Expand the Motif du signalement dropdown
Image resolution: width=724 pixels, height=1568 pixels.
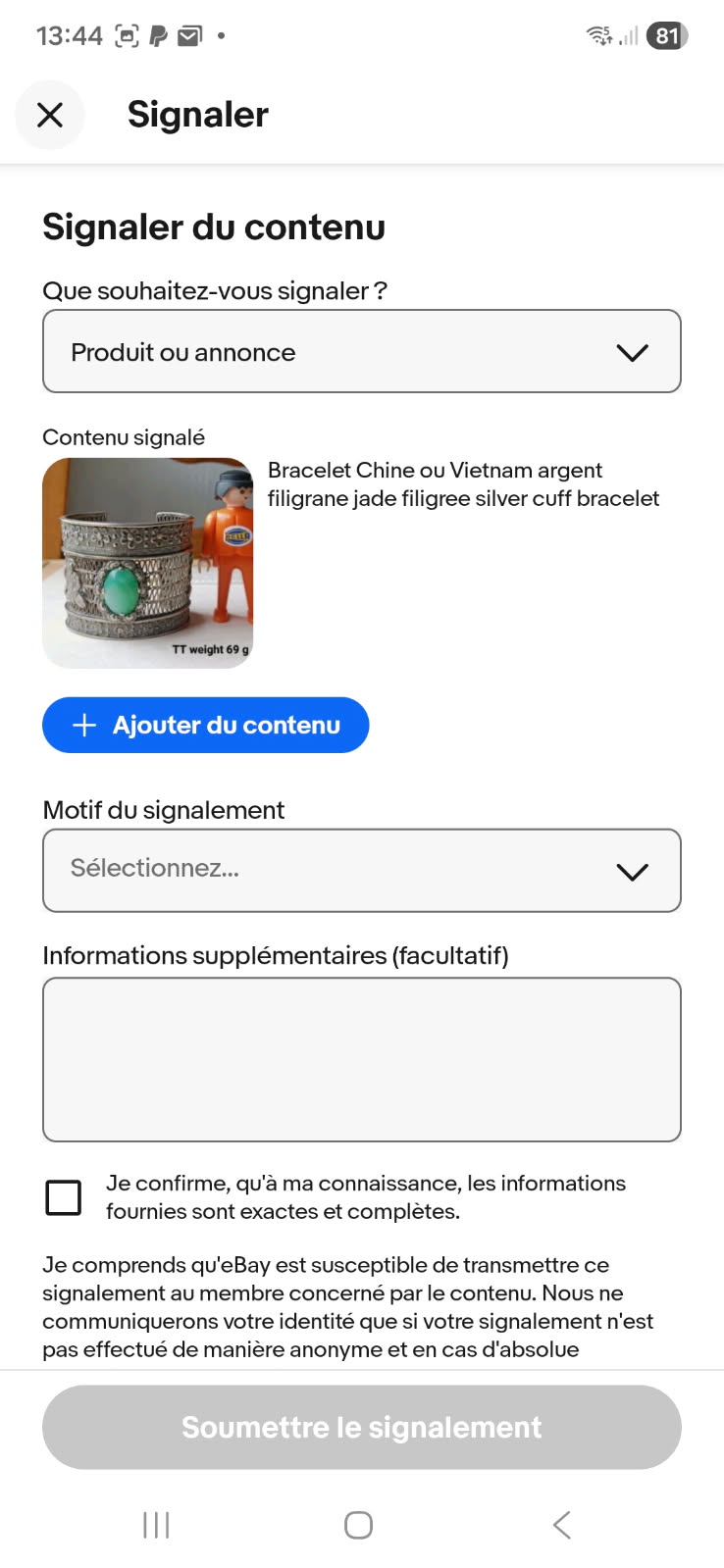click(361, 871)
